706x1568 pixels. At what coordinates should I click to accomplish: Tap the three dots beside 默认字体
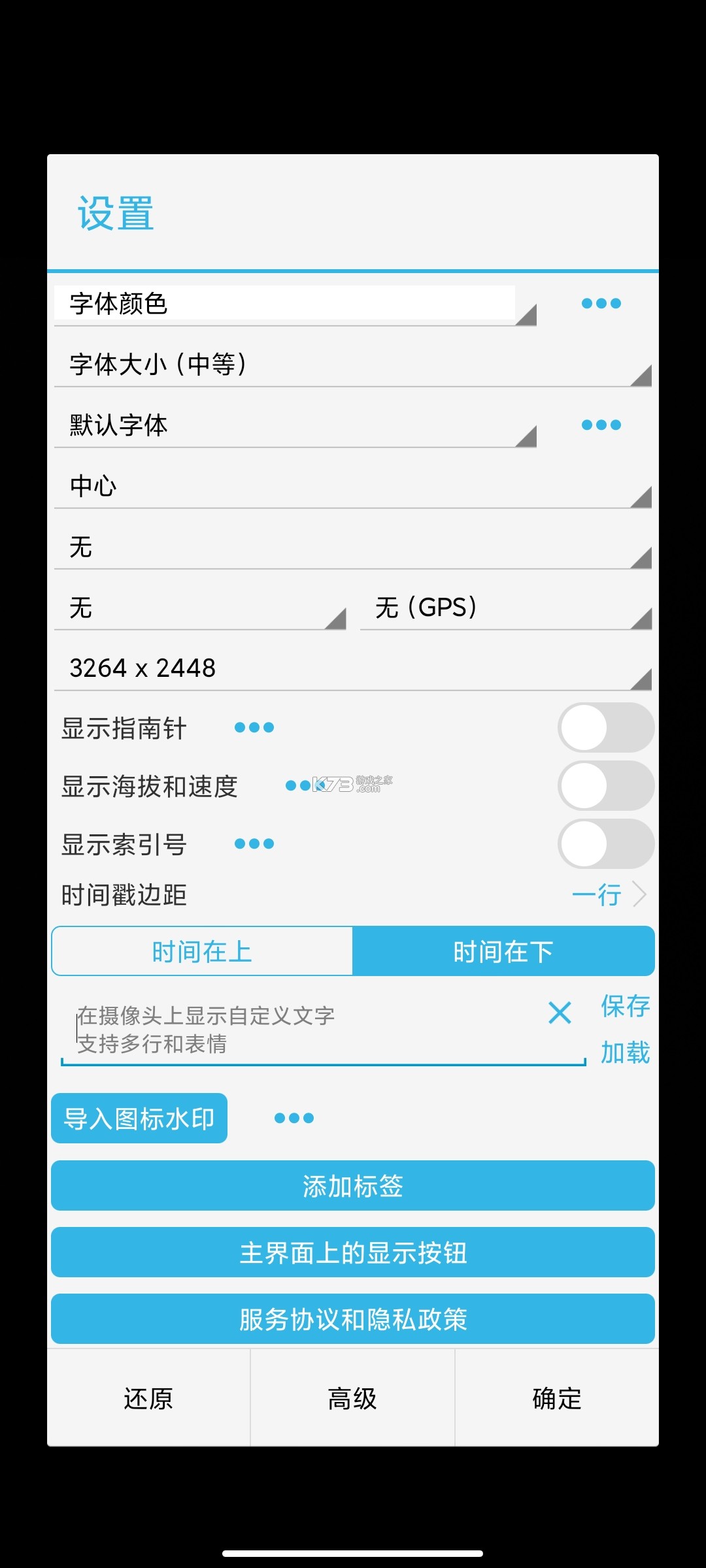(x=601, y=425)
